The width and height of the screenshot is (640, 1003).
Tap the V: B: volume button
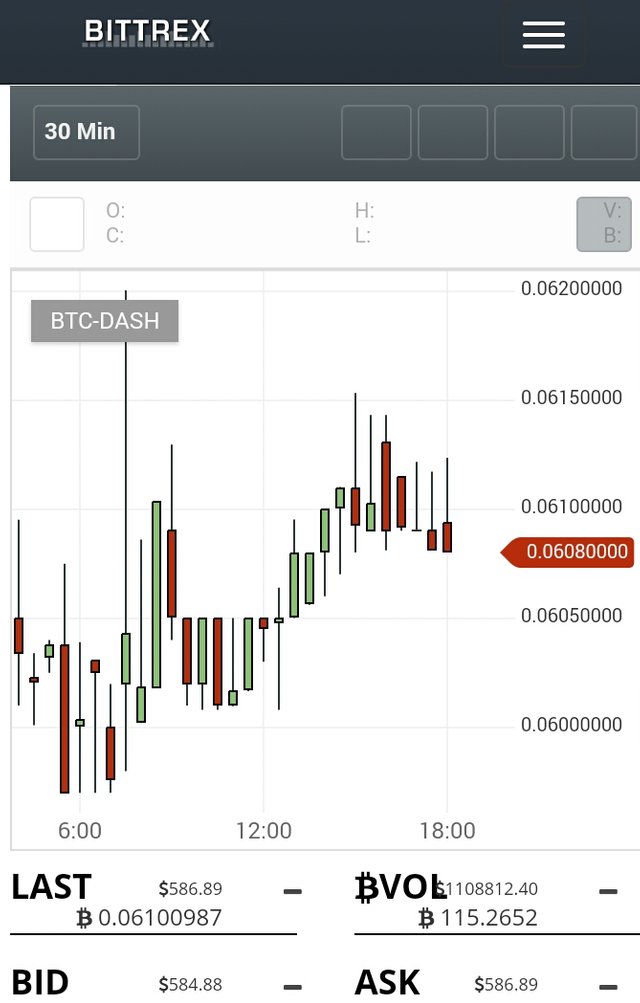click(604, 224)
